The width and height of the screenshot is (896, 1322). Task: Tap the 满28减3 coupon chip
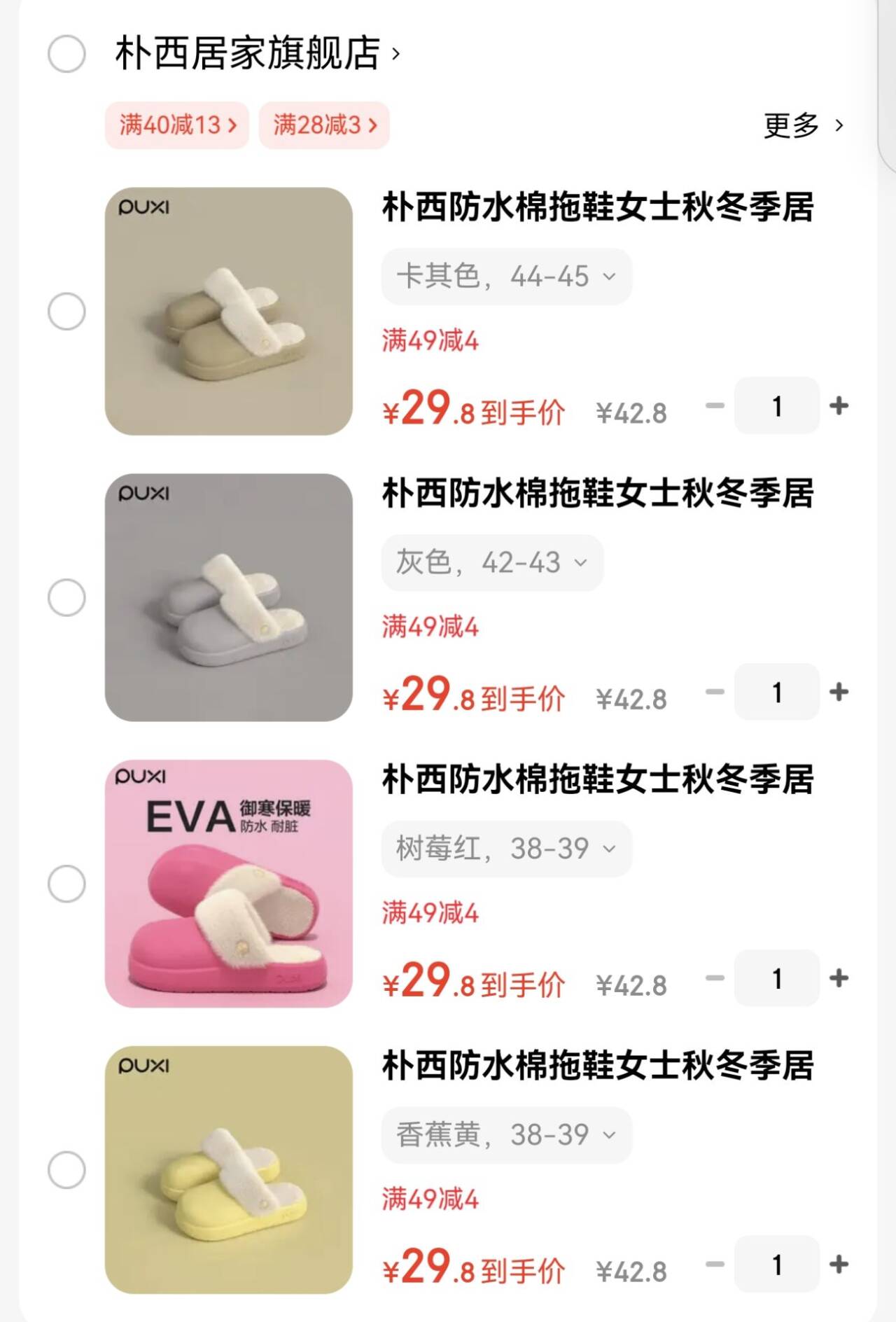point(324,125)
